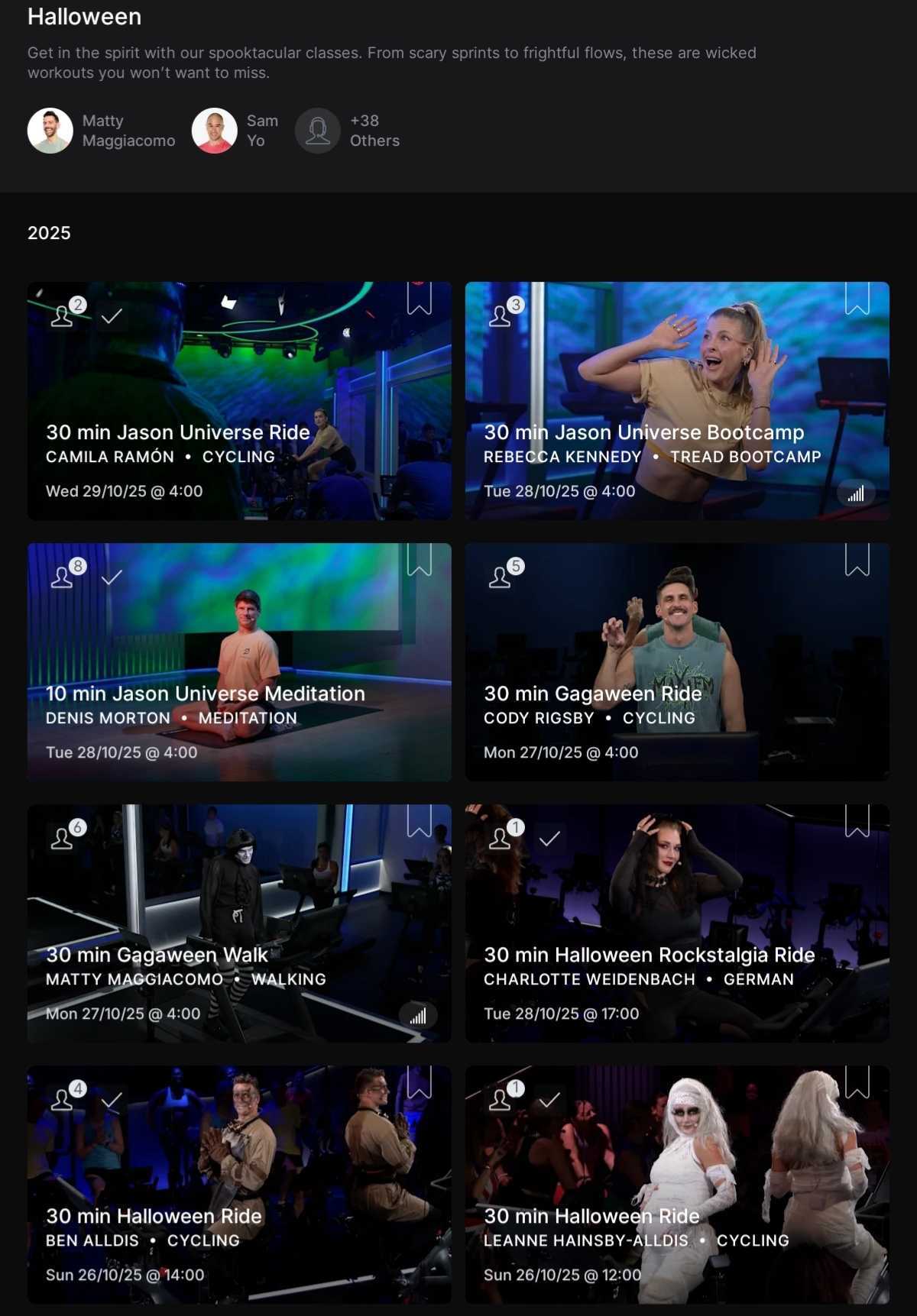917x1316 pixels.
Task: Bookmark Cody Rigsby's Gagaween Ride
Action: point(857,560)
